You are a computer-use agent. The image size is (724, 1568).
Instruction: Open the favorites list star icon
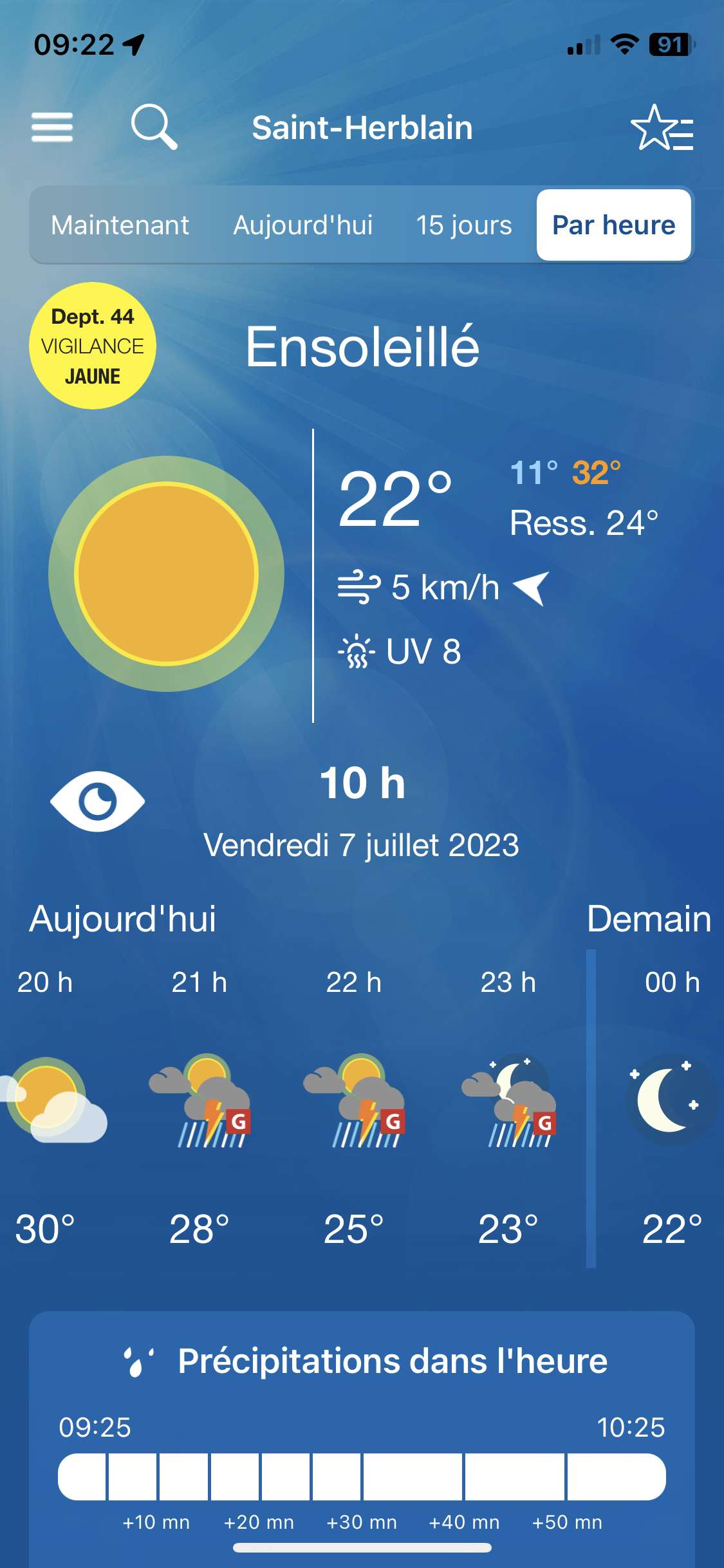[661, 128]
